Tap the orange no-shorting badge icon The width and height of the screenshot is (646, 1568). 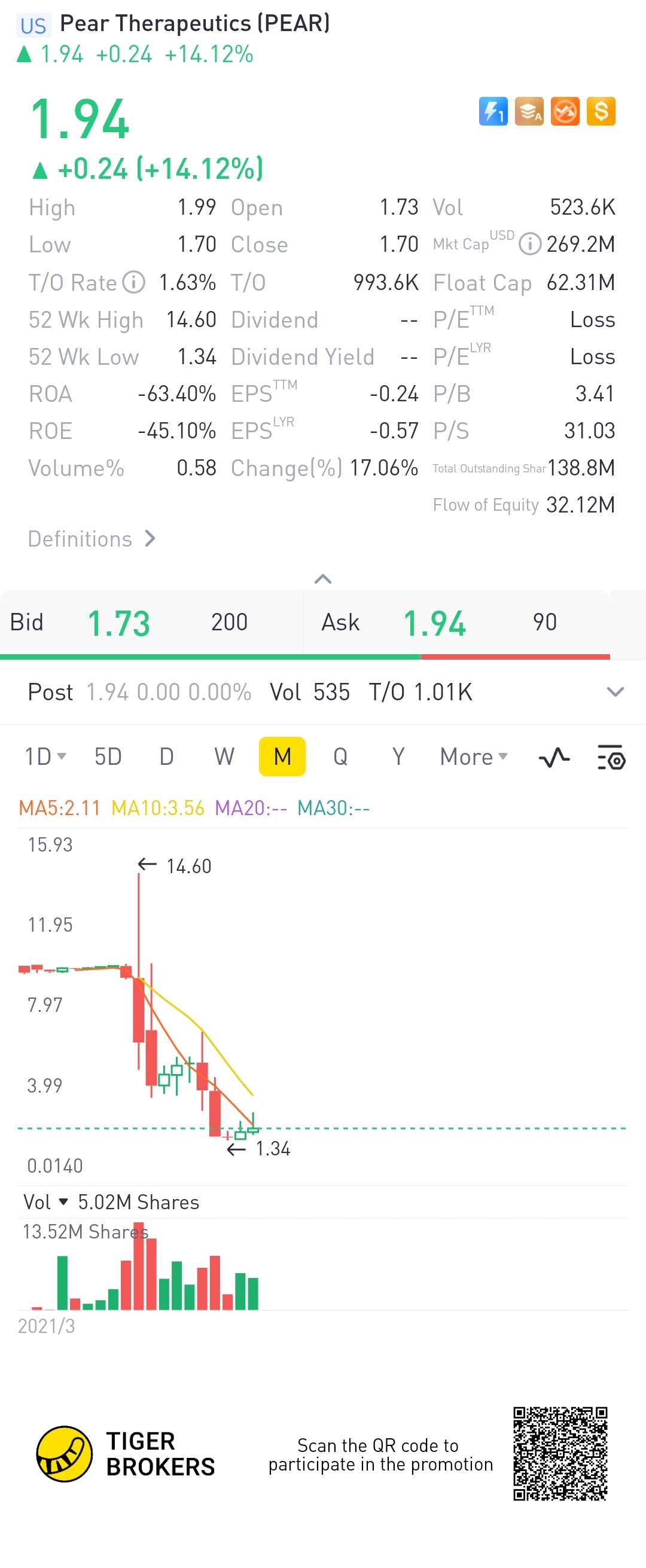tap(565, 111)
